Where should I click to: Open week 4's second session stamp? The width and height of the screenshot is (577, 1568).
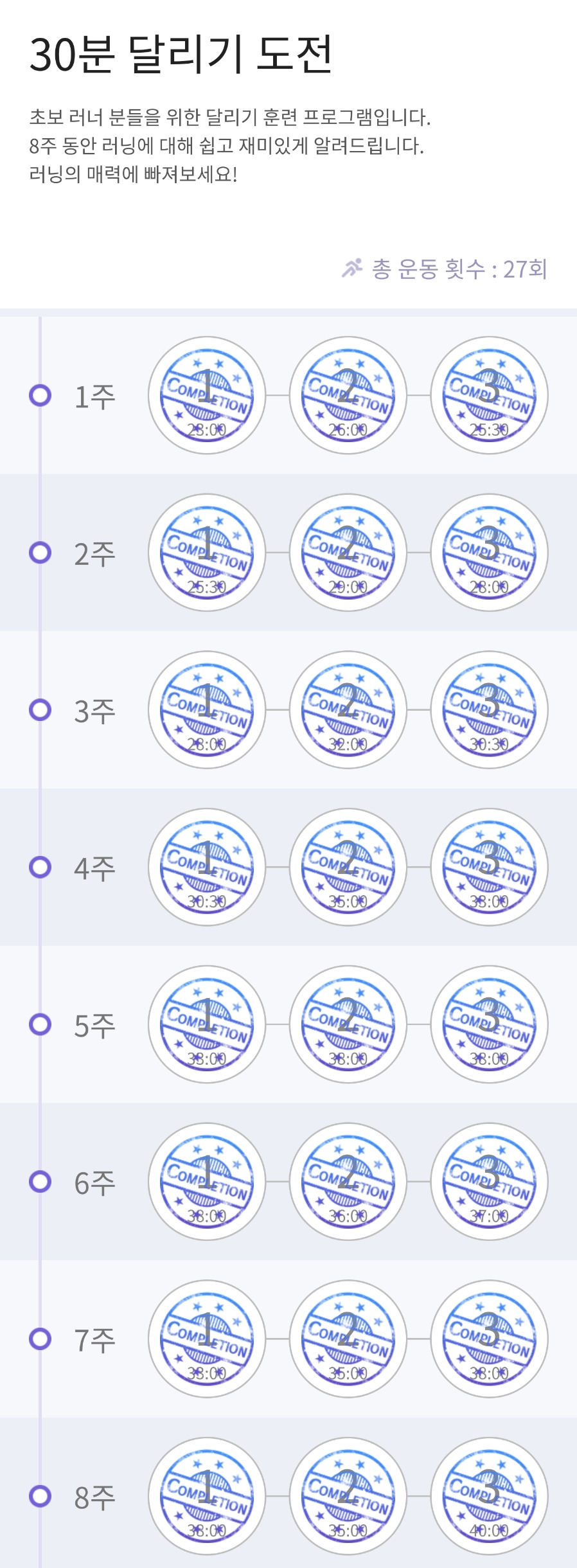coord(348,868)
